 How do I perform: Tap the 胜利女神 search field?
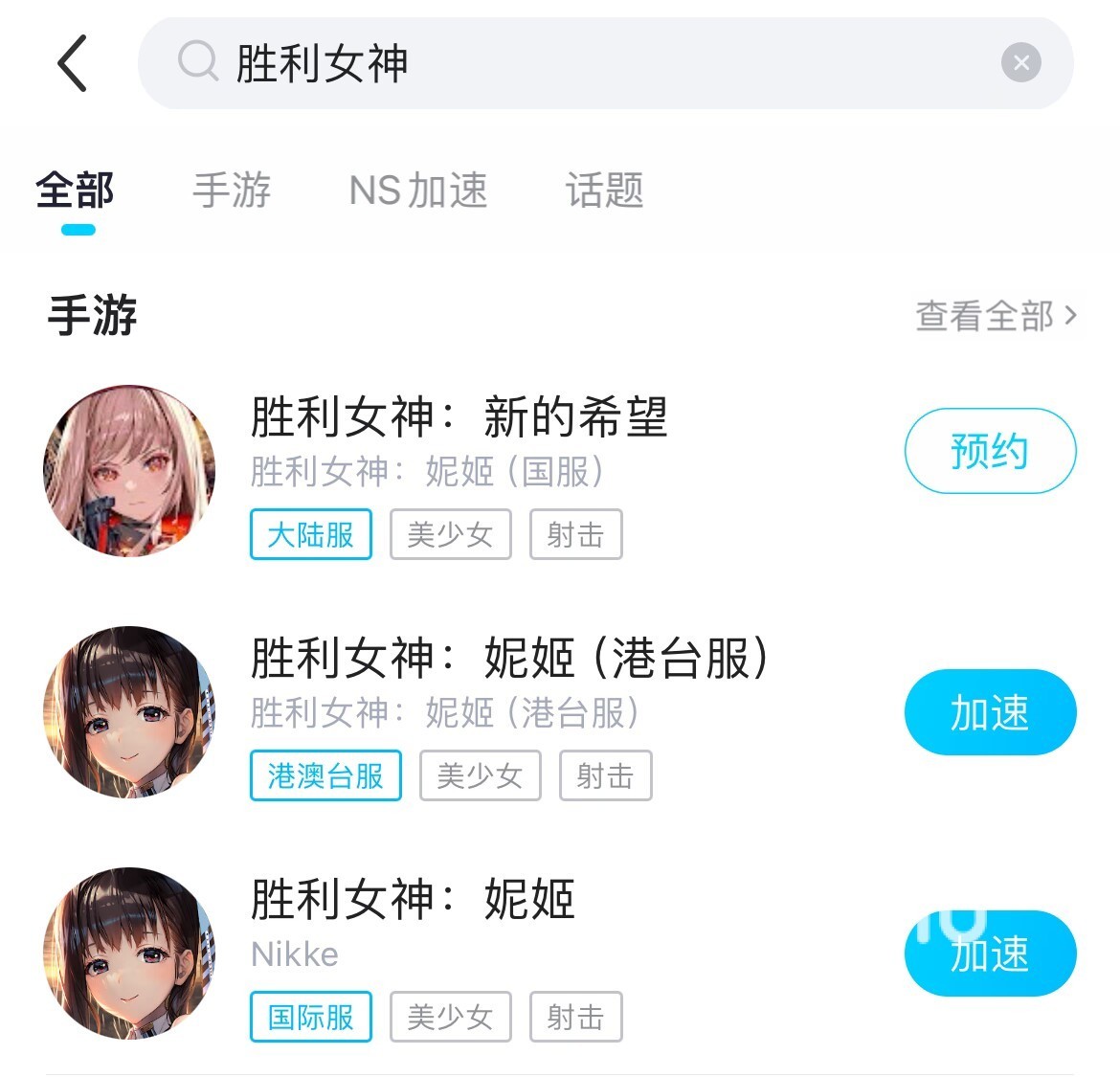coord(574,63)
